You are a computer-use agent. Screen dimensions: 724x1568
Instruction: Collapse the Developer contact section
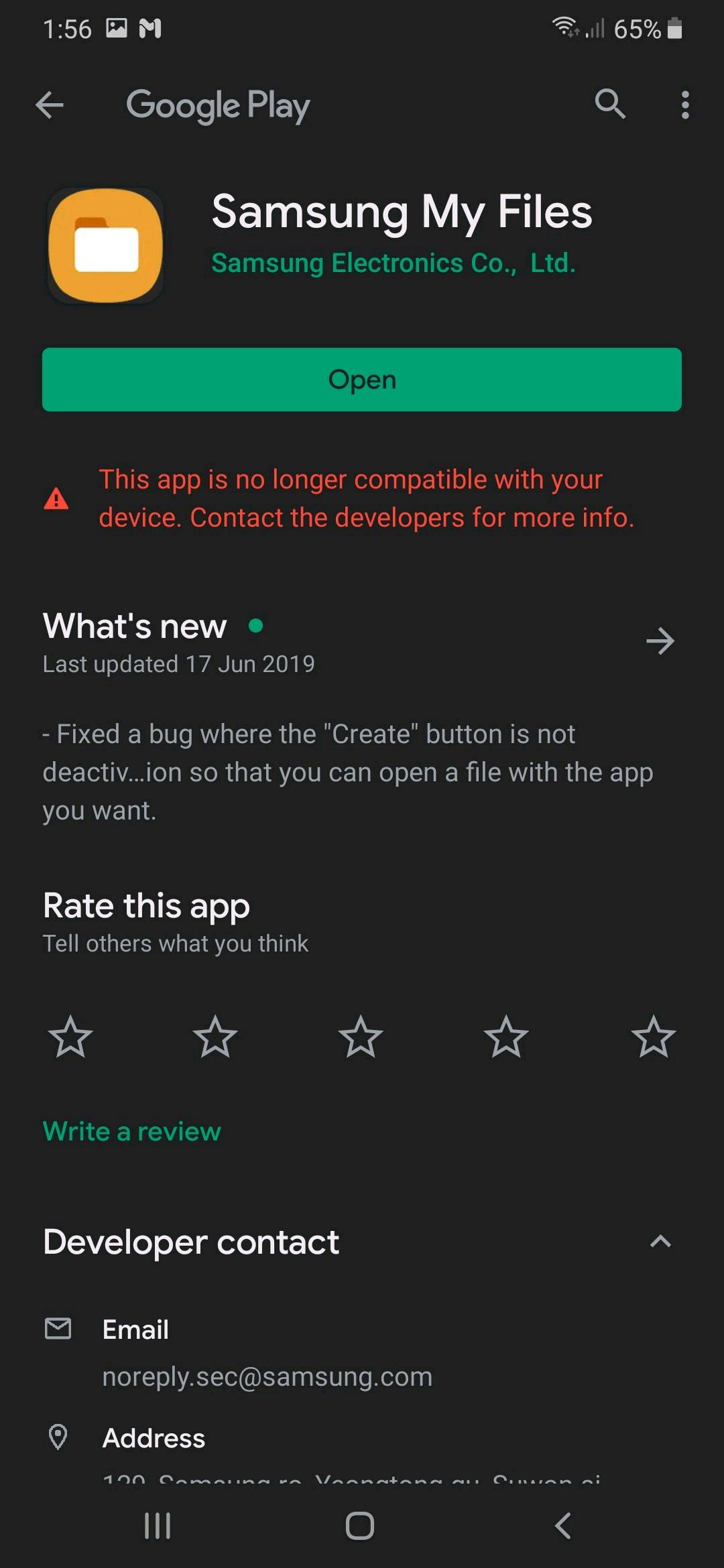[660, 1241]
